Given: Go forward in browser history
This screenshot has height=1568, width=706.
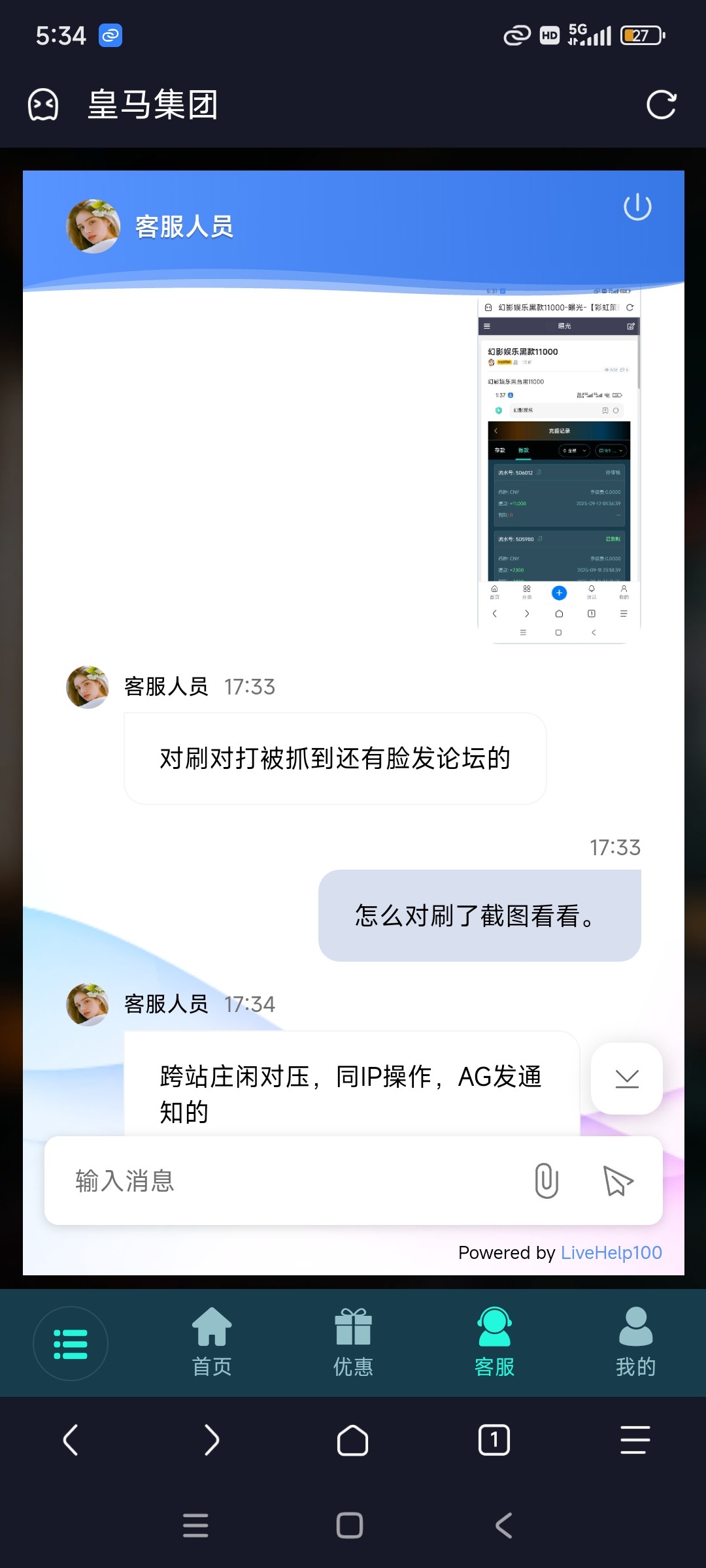Looking at the screenshot, I should coord(212,1440).
